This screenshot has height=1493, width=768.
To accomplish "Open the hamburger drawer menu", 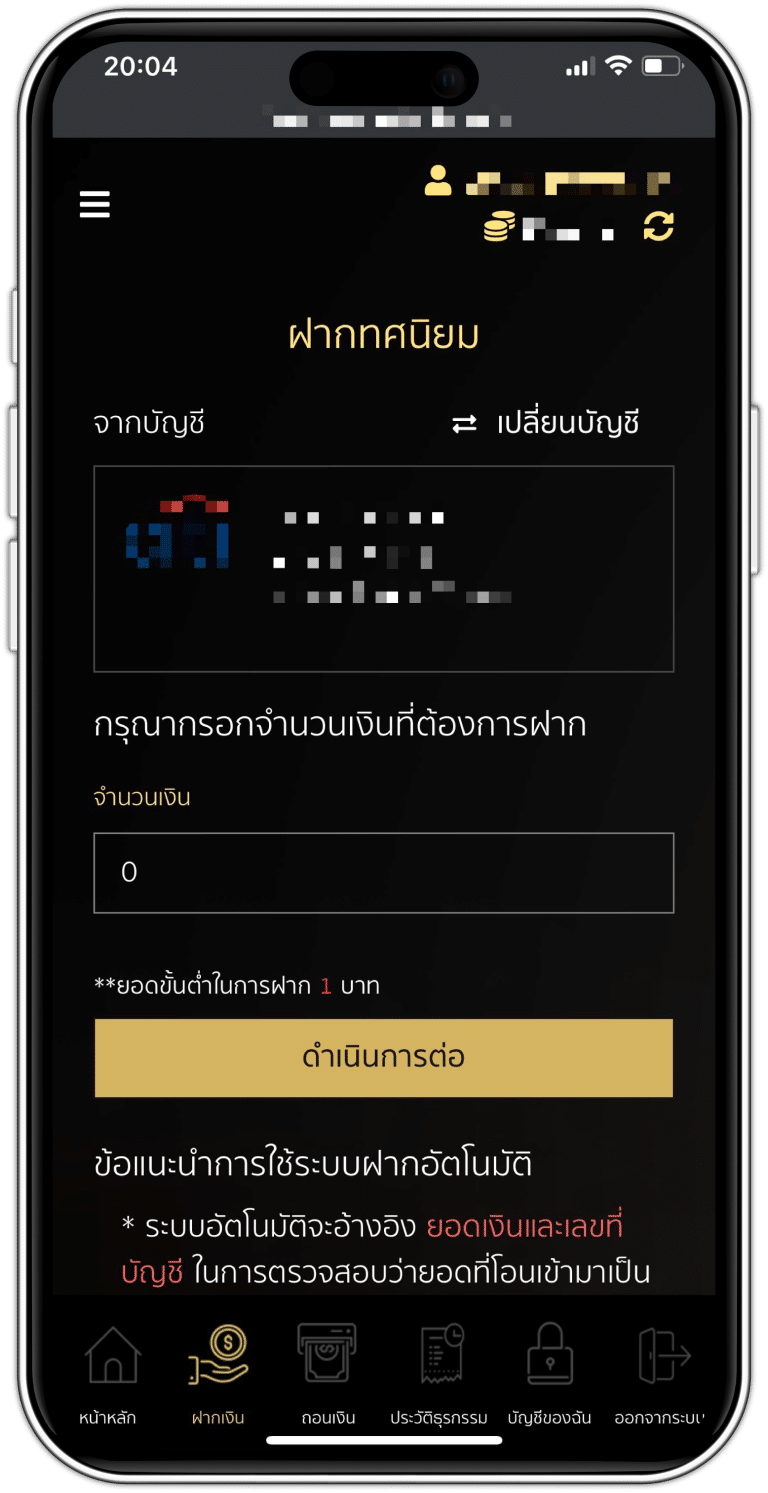I will coord(95,205).
